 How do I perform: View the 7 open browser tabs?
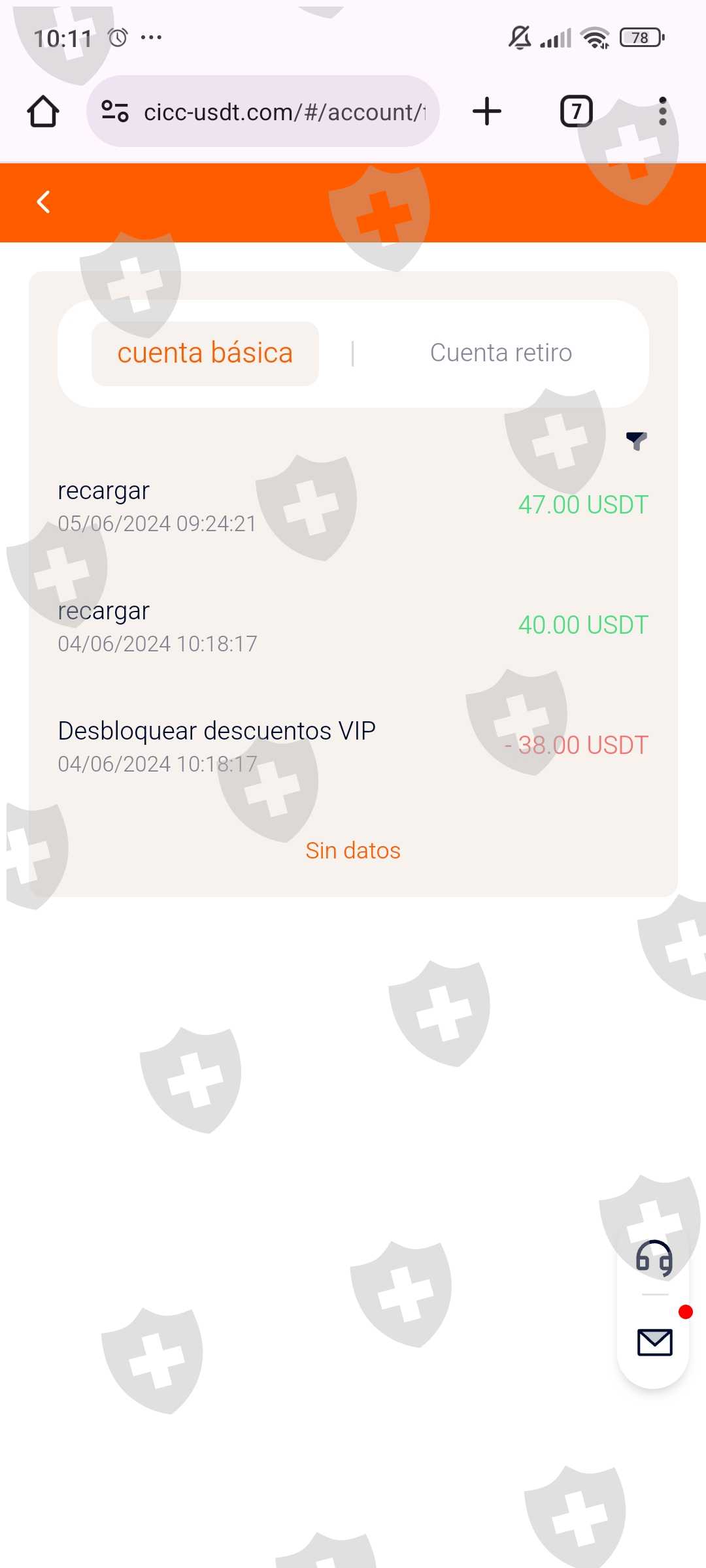pos(577,111)
